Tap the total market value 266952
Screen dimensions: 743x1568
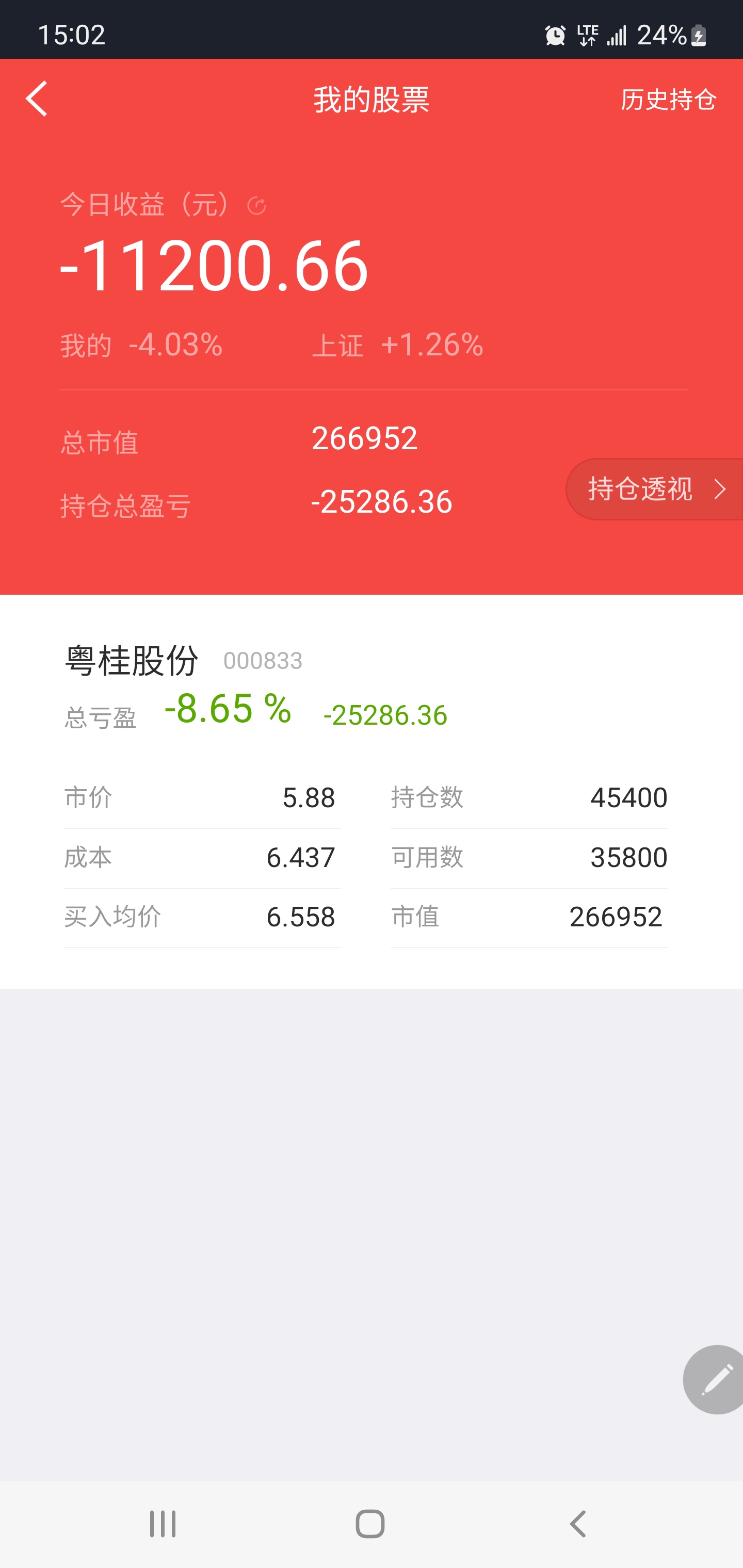(x=364, y=437)
